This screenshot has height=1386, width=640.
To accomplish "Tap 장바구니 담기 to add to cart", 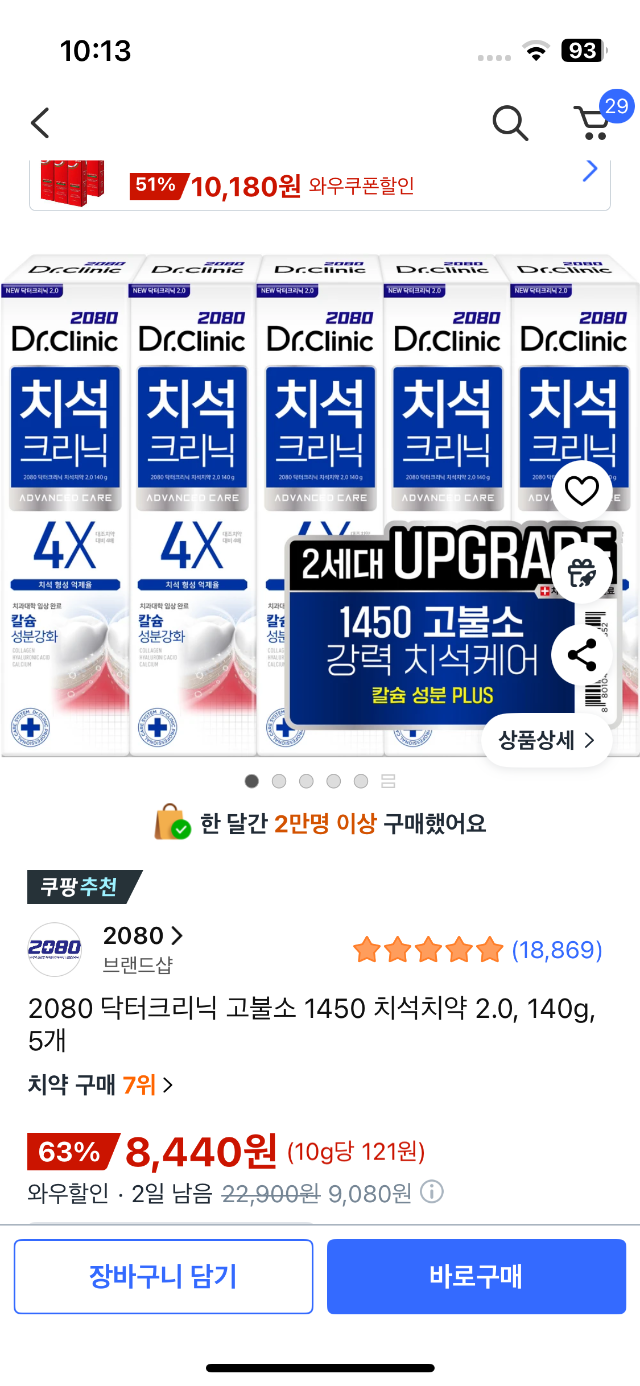I will click(x=163, y=1276).
